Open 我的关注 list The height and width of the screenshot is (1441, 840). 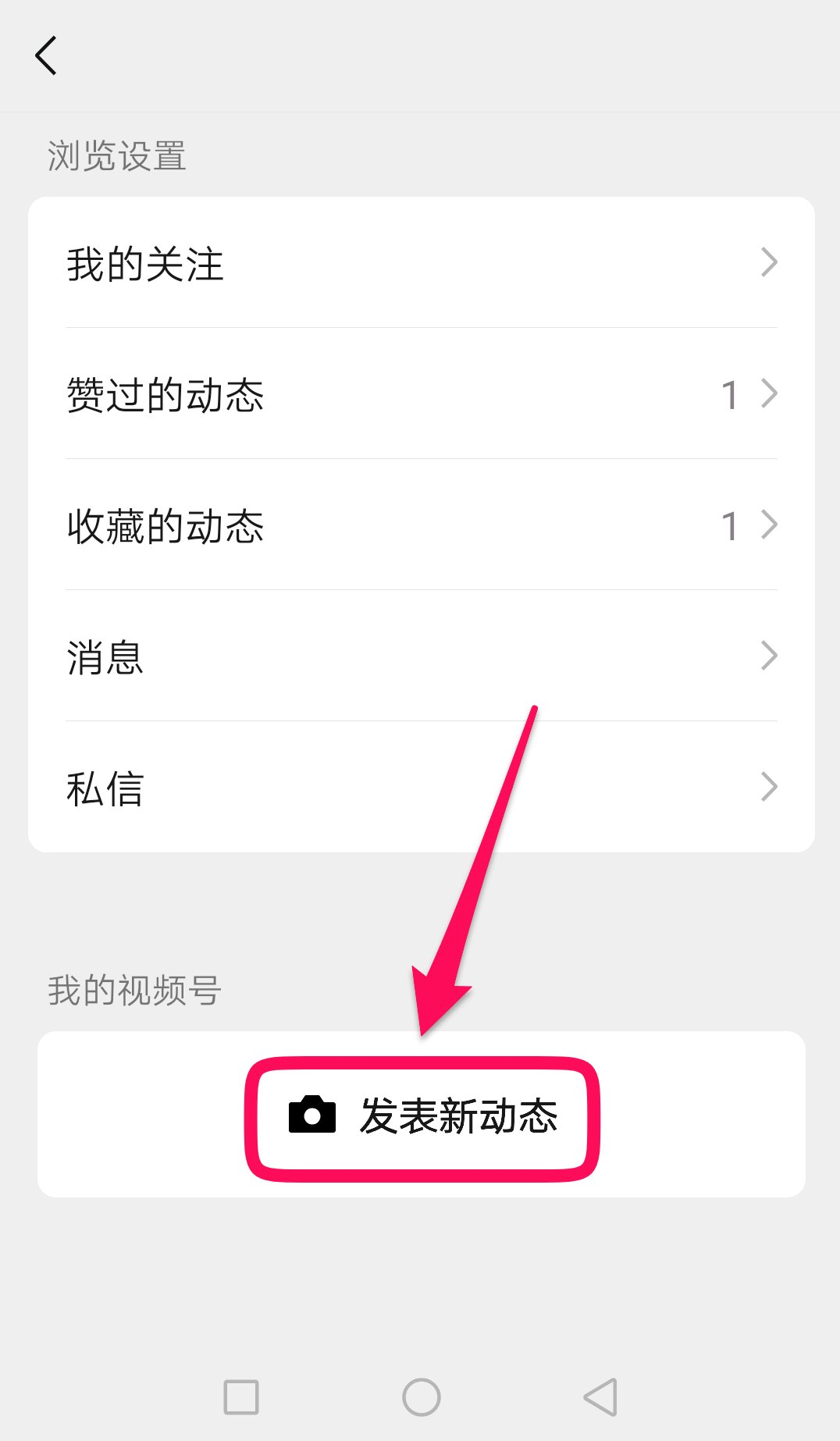pyautogui.click(x=422, y=263)
